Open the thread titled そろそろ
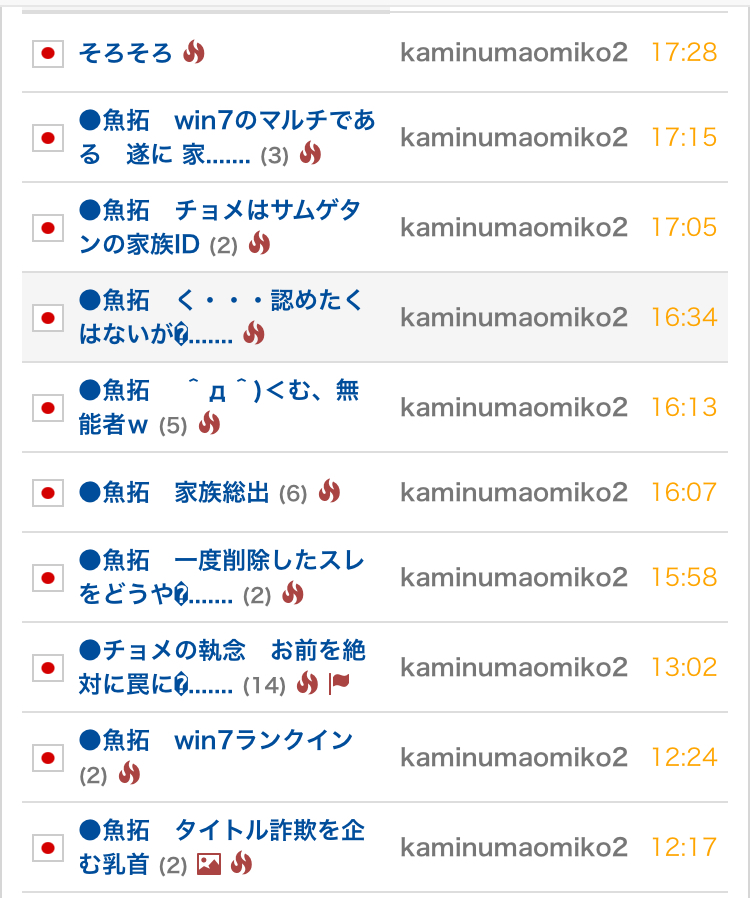The width and height of the screenshot is (750, 898). [x=126, y=53]
